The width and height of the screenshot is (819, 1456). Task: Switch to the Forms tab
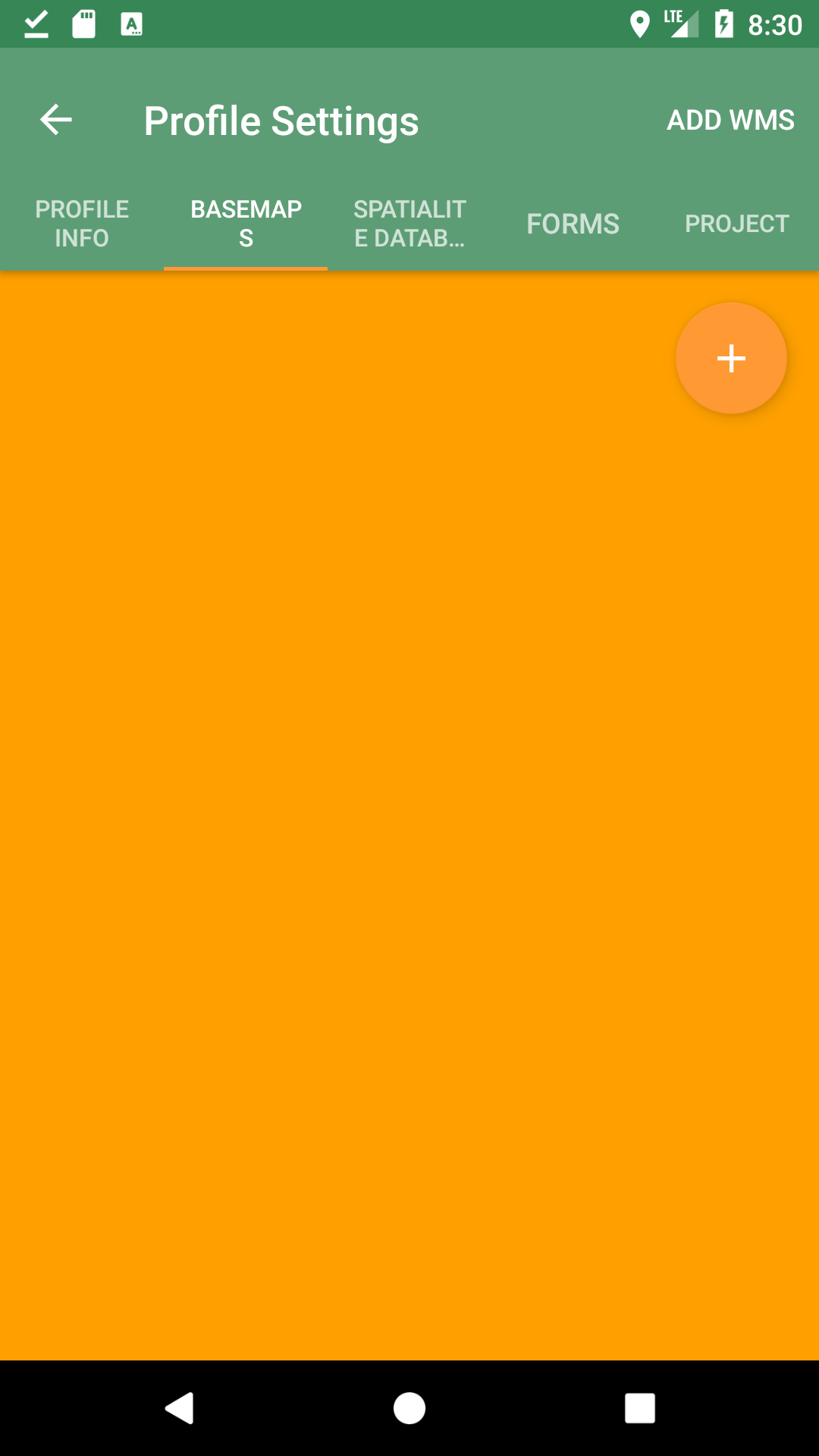(x=573, y=224)
